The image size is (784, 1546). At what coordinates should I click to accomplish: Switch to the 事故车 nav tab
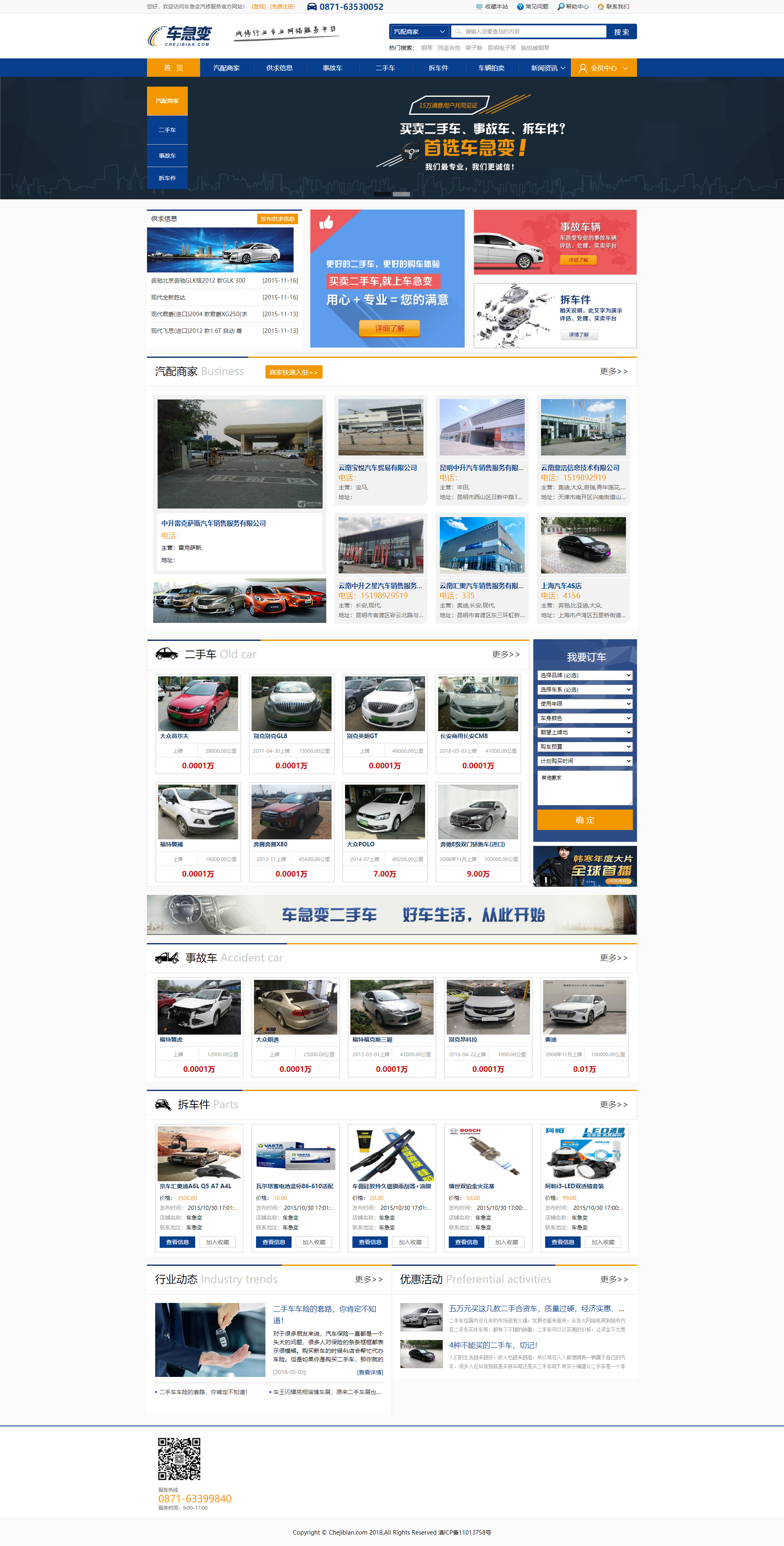[332, 68]
